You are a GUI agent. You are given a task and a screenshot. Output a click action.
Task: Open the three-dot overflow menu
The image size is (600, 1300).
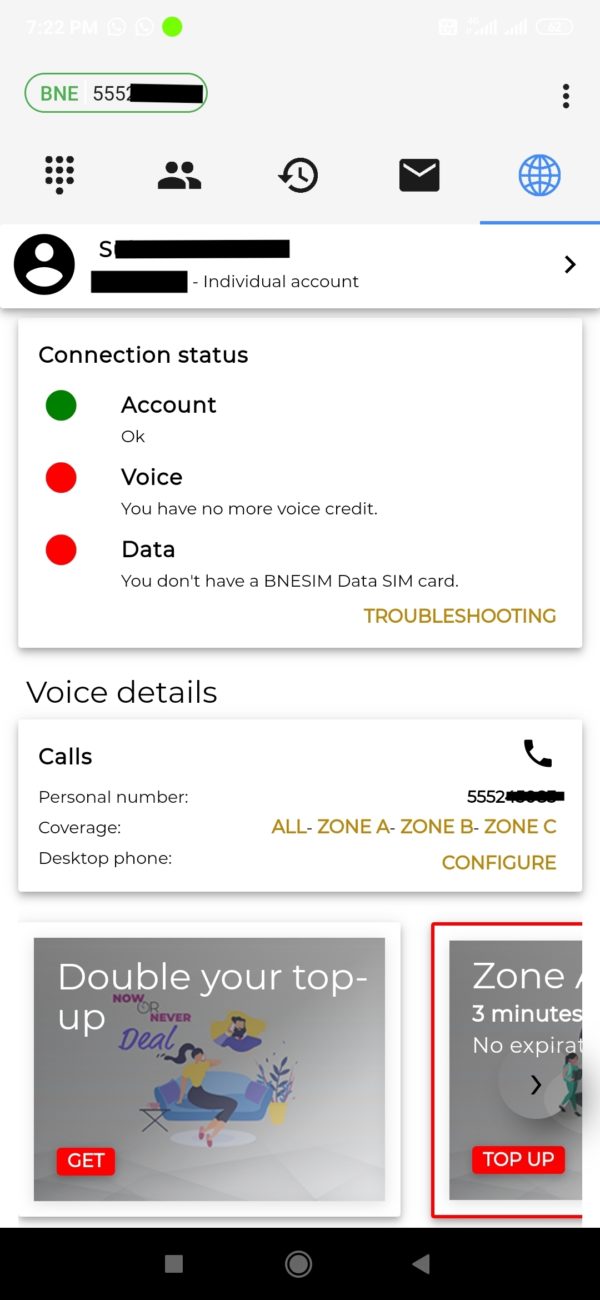click(566, 95)
